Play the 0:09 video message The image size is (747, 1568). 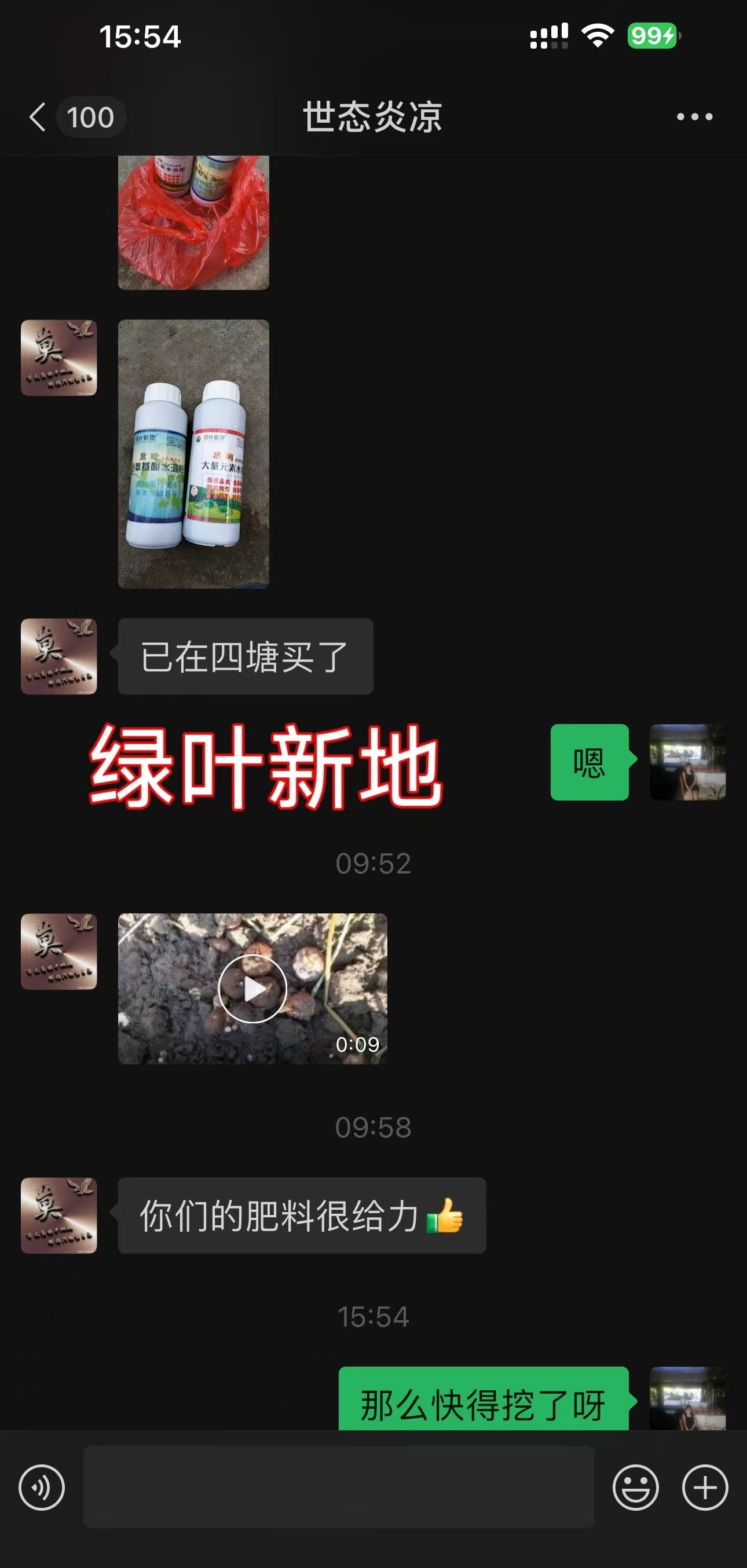[252, 989]
